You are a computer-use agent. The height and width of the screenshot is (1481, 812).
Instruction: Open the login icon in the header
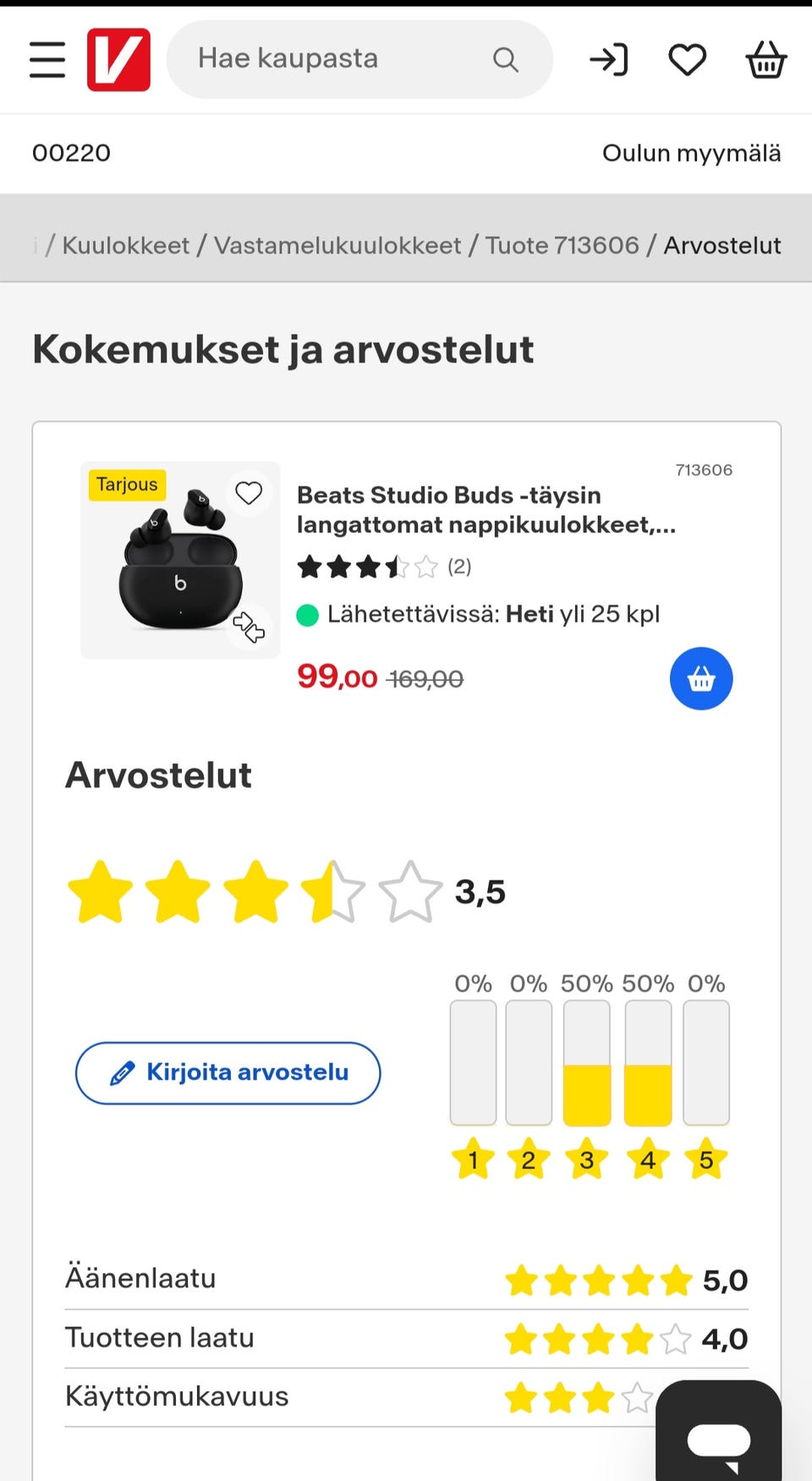click(609, 59)
